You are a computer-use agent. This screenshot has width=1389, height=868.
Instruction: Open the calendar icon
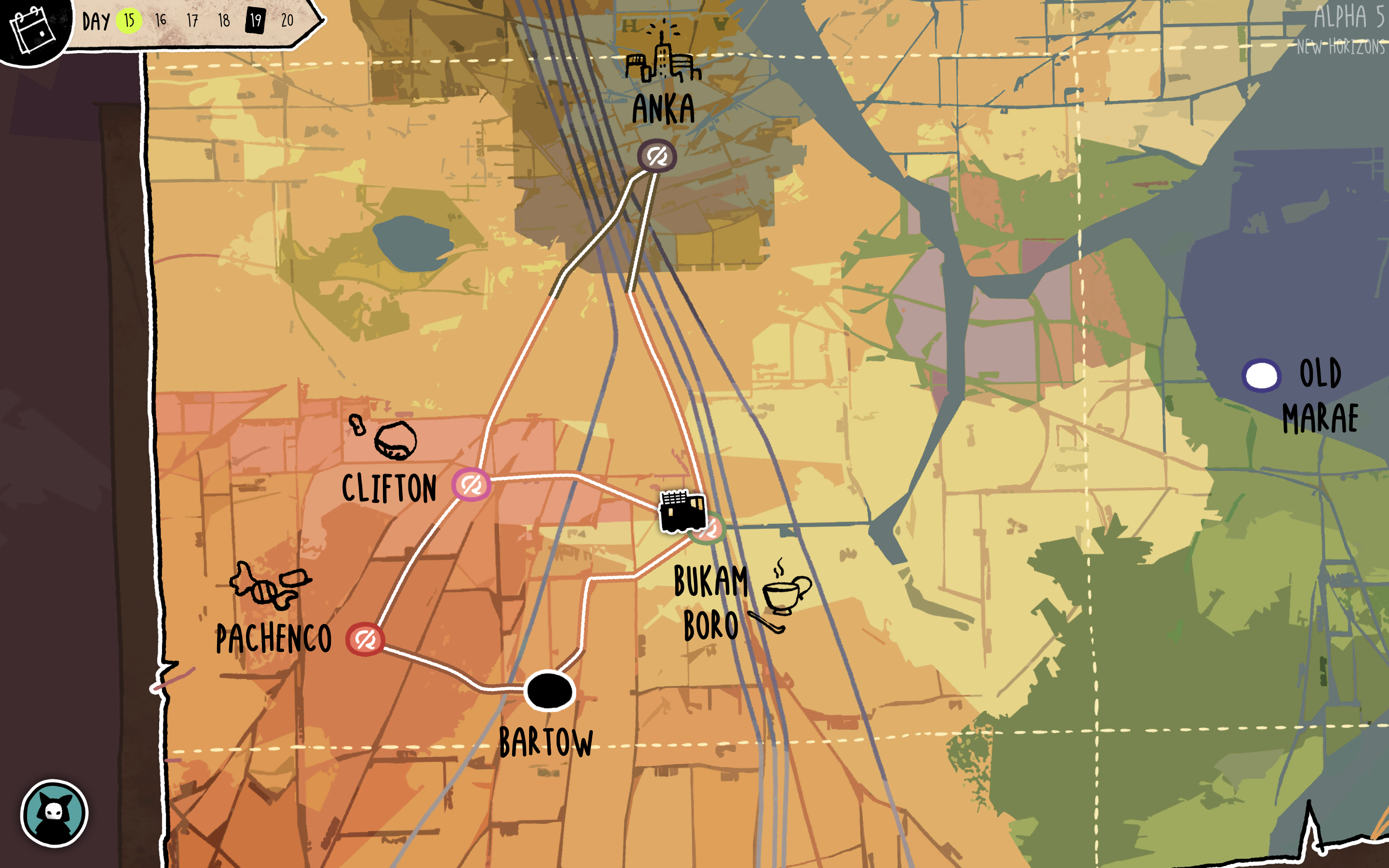[33, 29]
